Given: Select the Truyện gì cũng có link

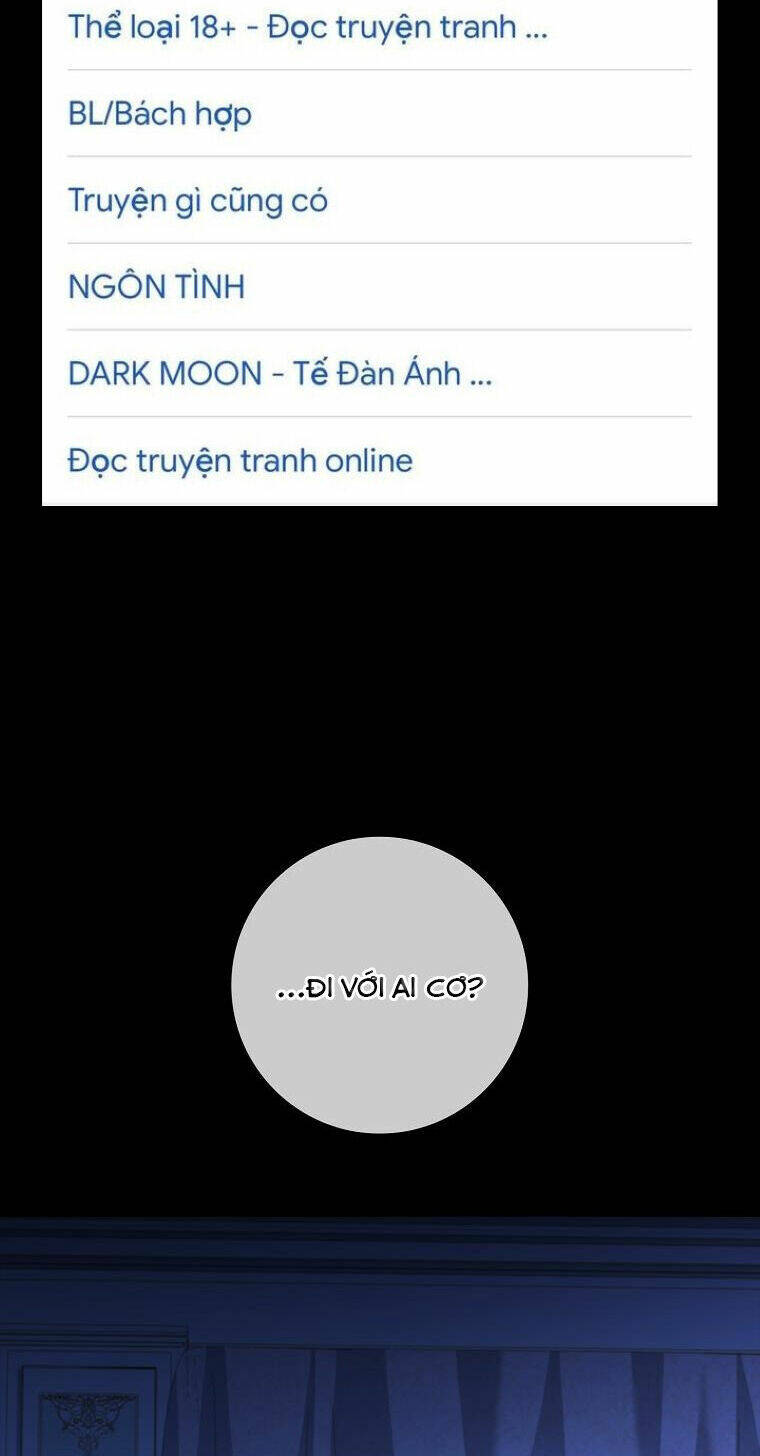Looking at the screenshot, I should tap(198, 201).
